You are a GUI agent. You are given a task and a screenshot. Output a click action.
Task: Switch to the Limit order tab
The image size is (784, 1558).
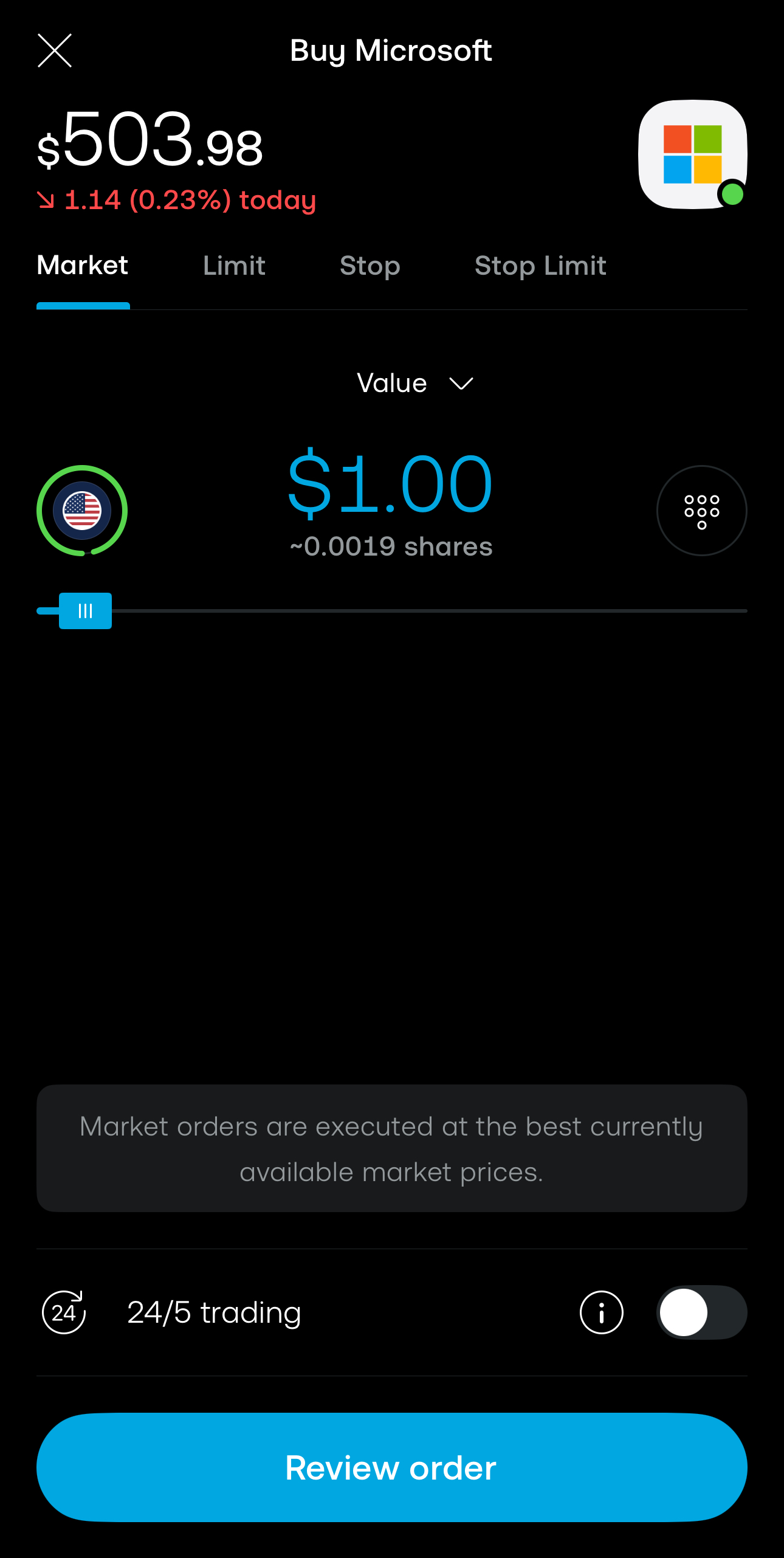(234, 266)
